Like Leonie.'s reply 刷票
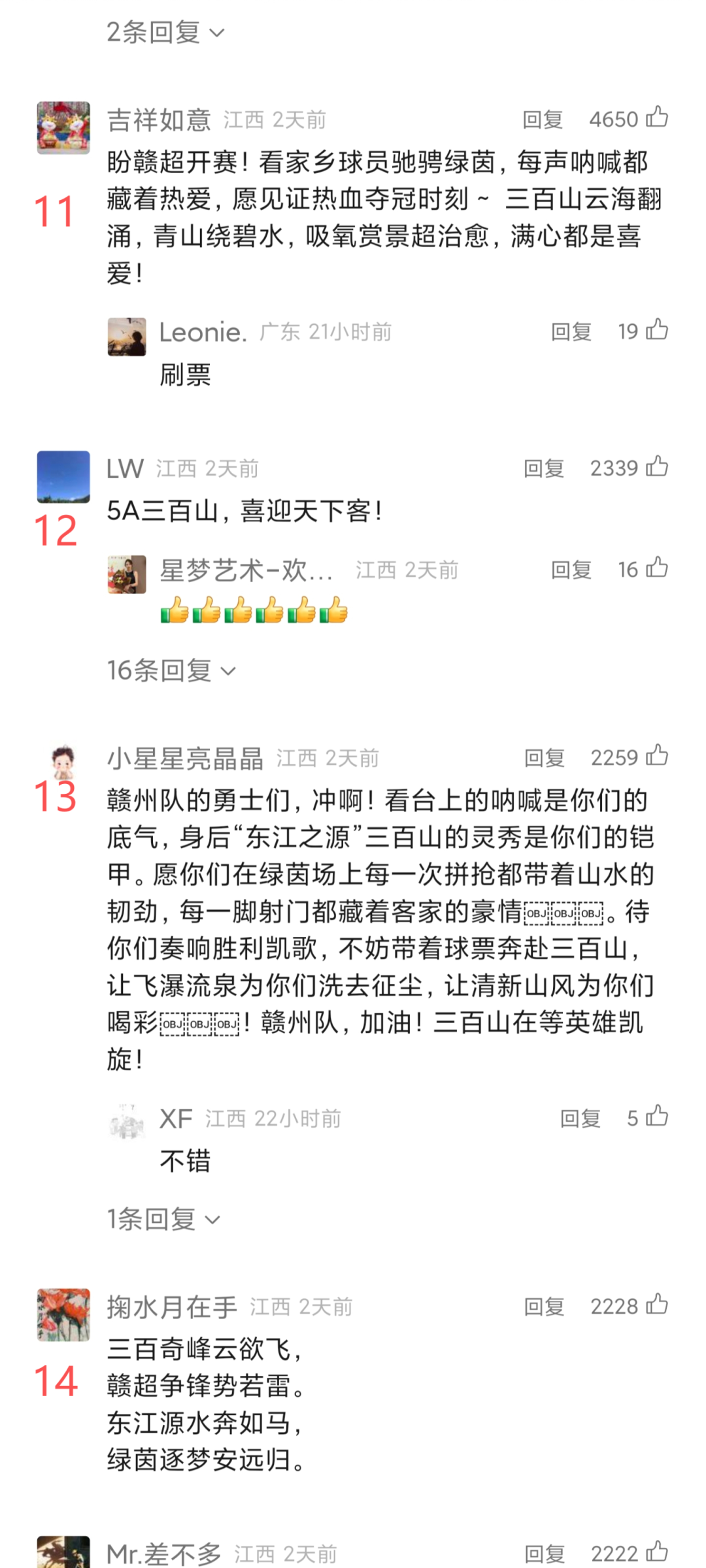The width and height of the screenshot is (706, 1568). pos(656,330)
